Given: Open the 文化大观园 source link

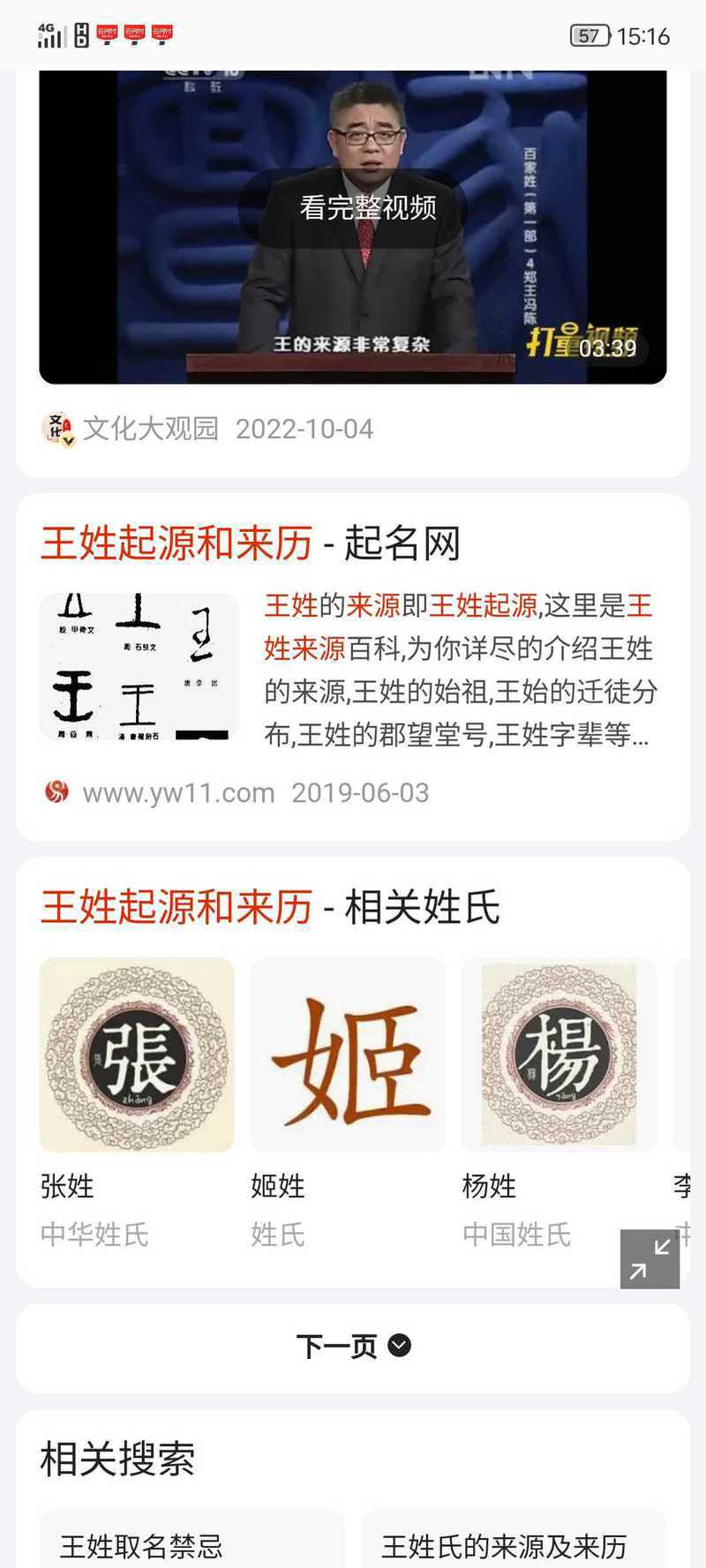Looking at the screenshot, I should click(150, 429).
